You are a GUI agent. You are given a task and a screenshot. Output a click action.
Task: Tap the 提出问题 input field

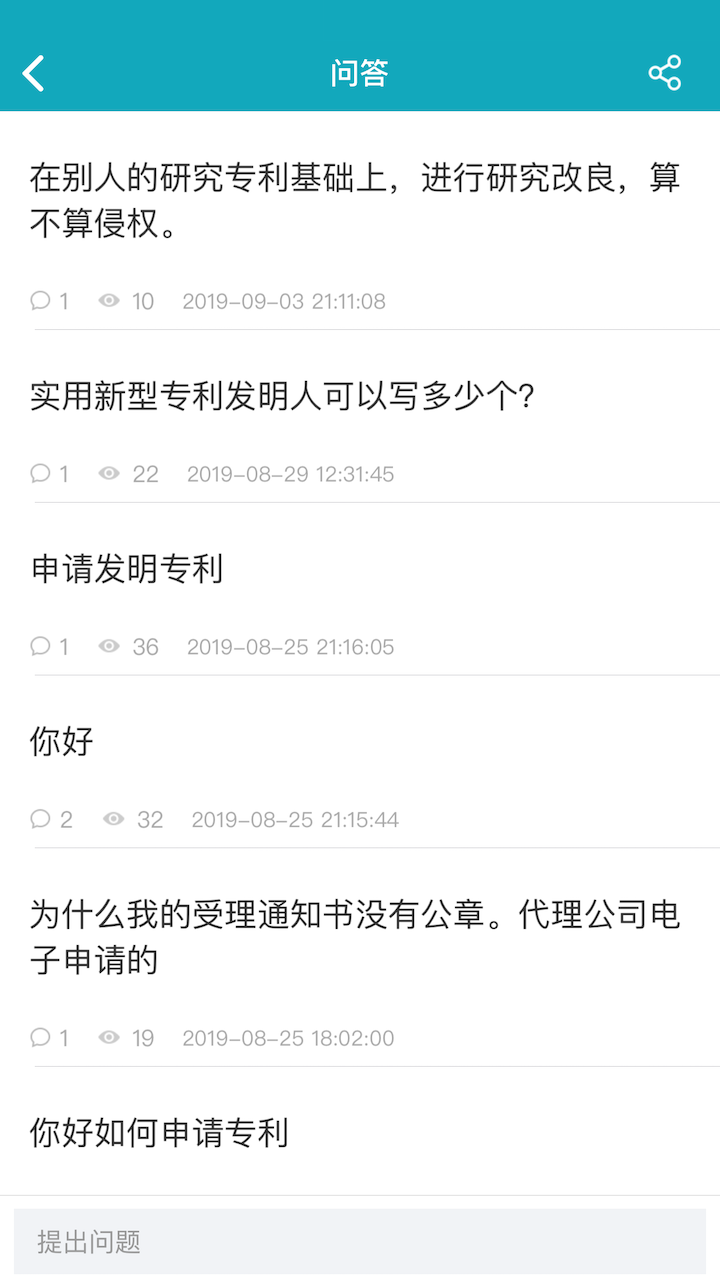tap(360, 1240)
